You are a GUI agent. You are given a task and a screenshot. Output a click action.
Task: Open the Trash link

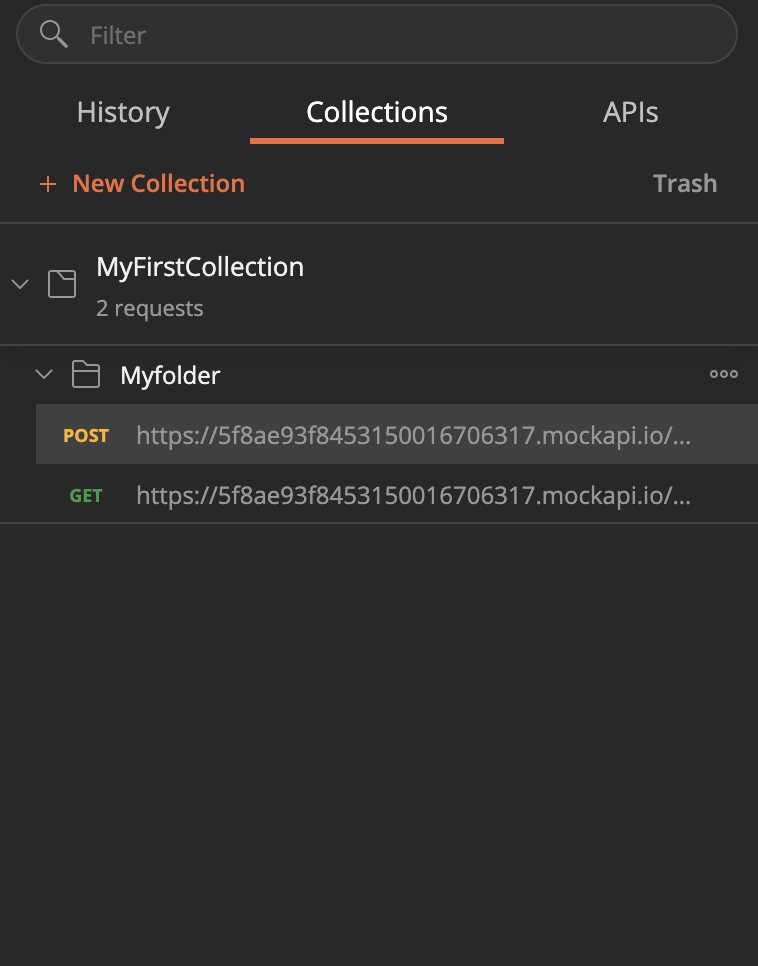point(684,184)
